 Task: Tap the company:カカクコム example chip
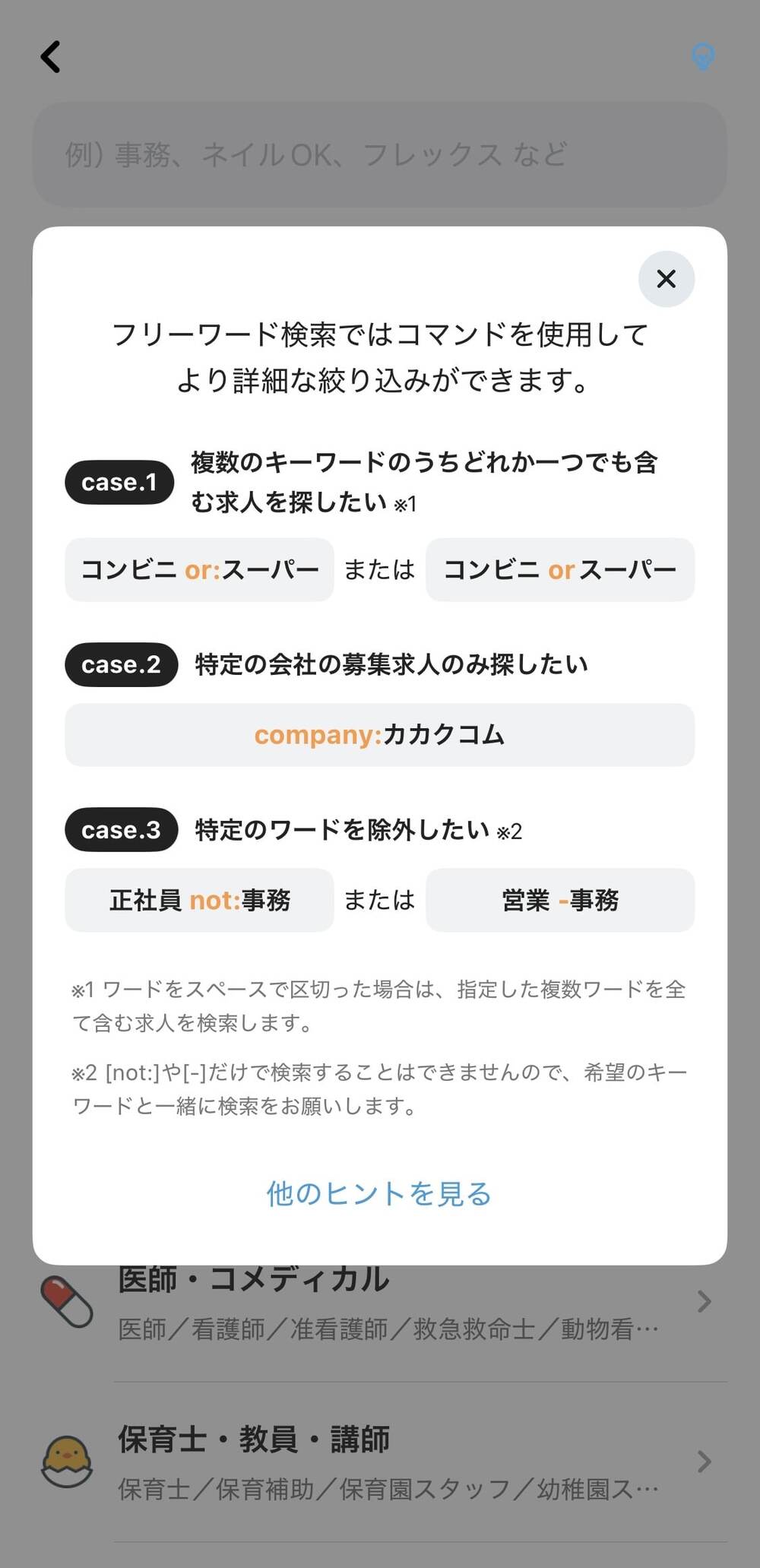pyautogui.click(x=380, y=735)
